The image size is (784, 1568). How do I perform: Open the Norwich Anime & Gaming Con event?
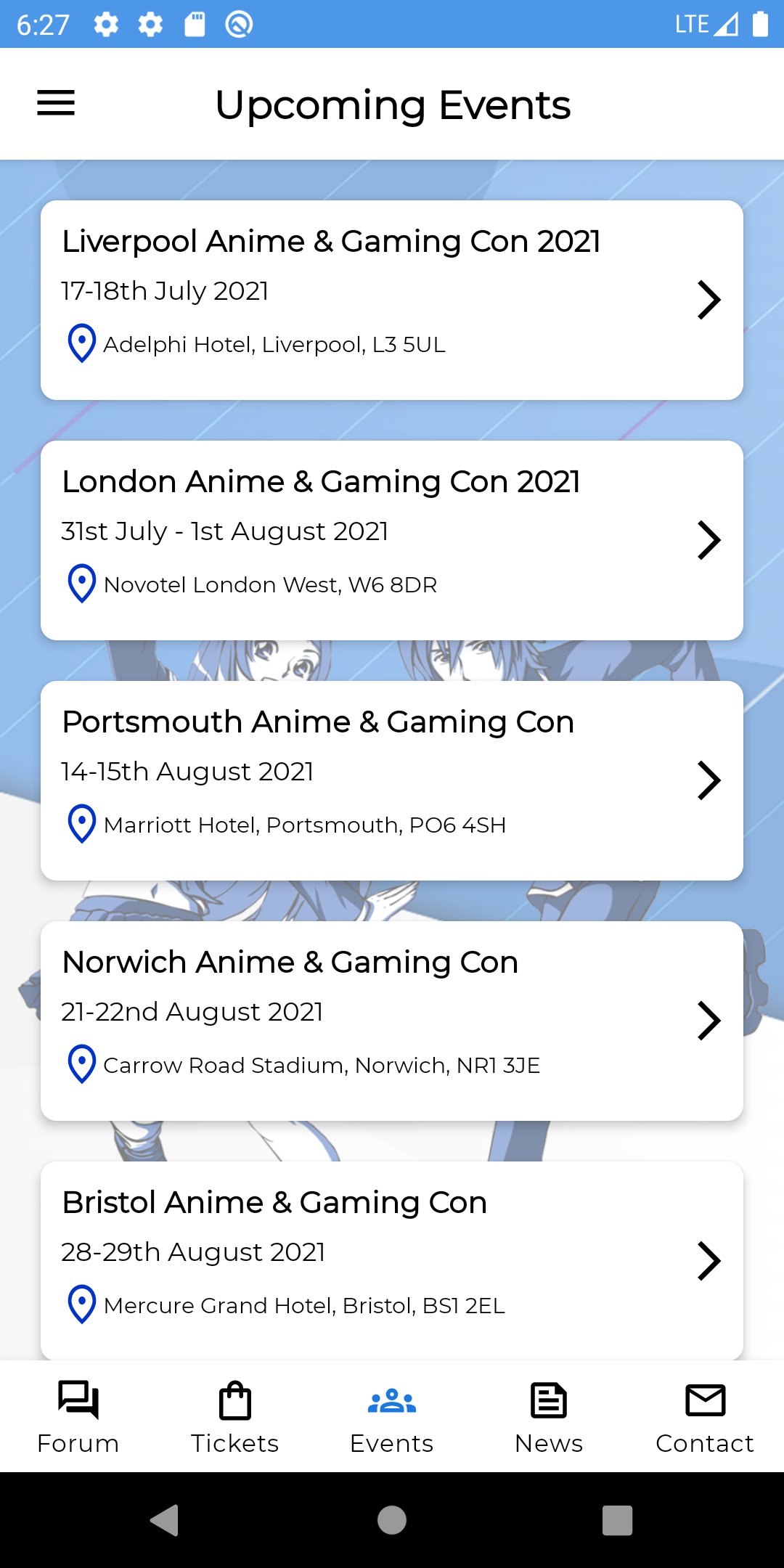tap(392, 1021)
